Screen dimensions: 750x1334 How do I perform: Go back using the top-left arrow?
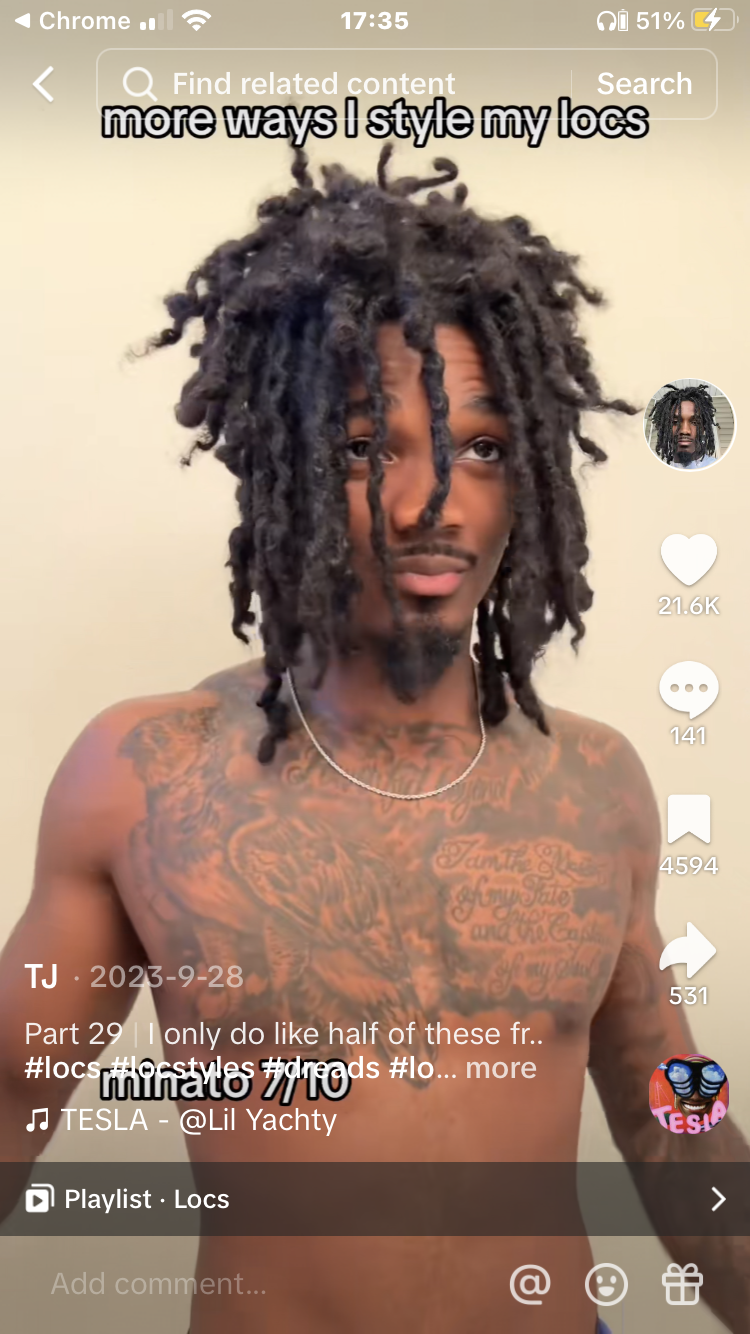click(44, 84)
